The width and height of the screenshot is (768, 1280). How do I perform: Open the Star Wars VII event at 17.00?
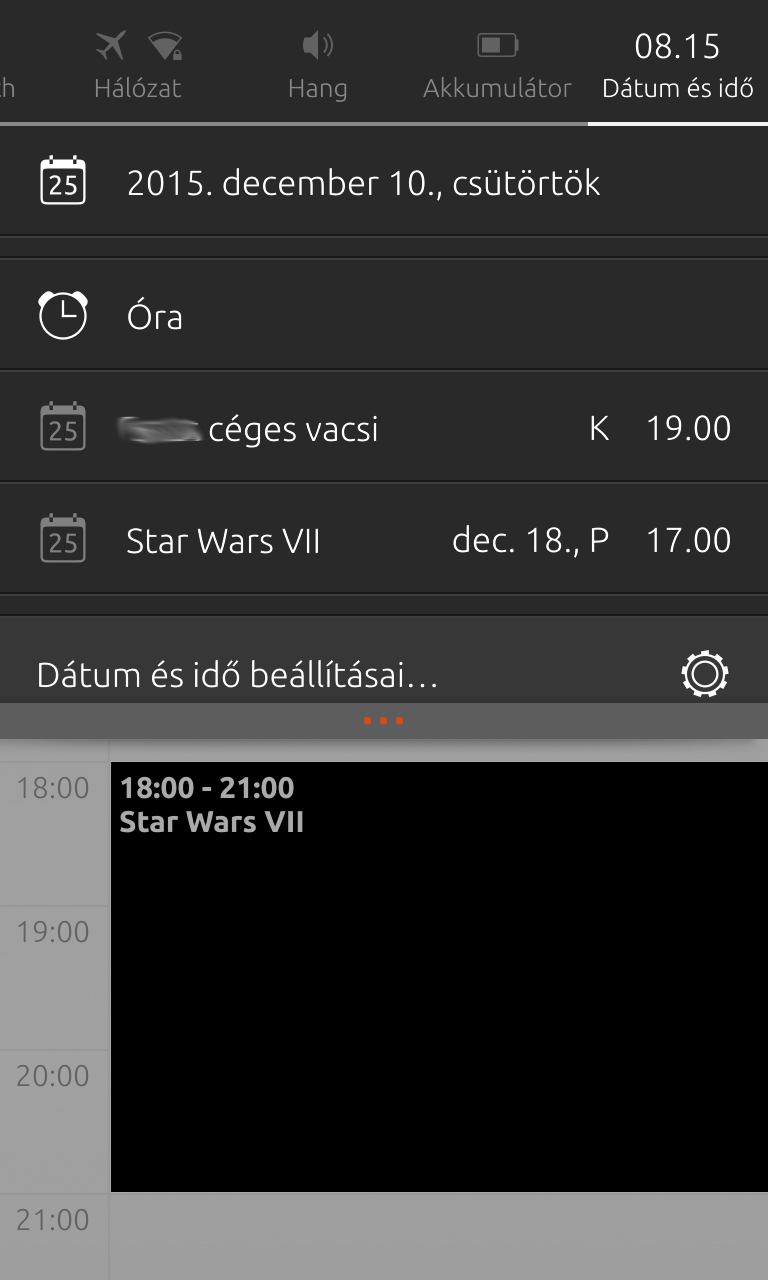coord(384,541)
